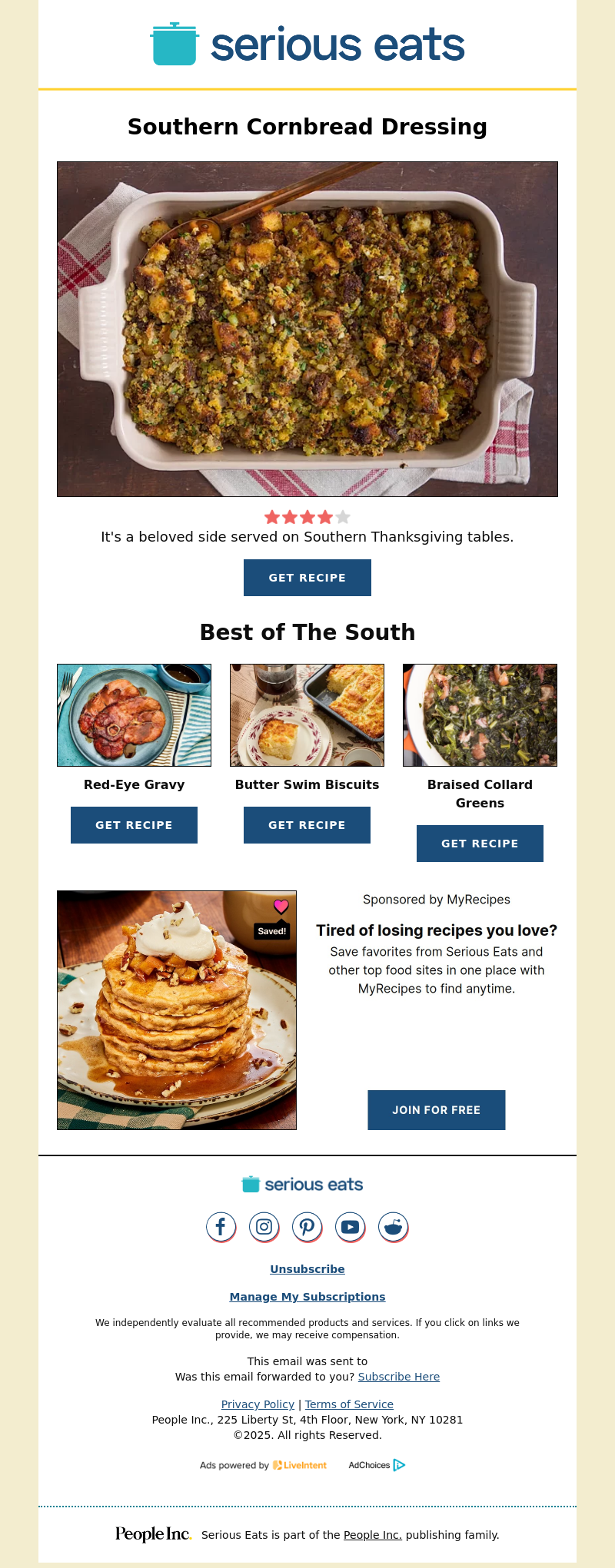This screenshot has width=615, height=1568.
Task: Tap Get Recipe under Red-Eye Gravy
Action: click(x=134, y=825)
